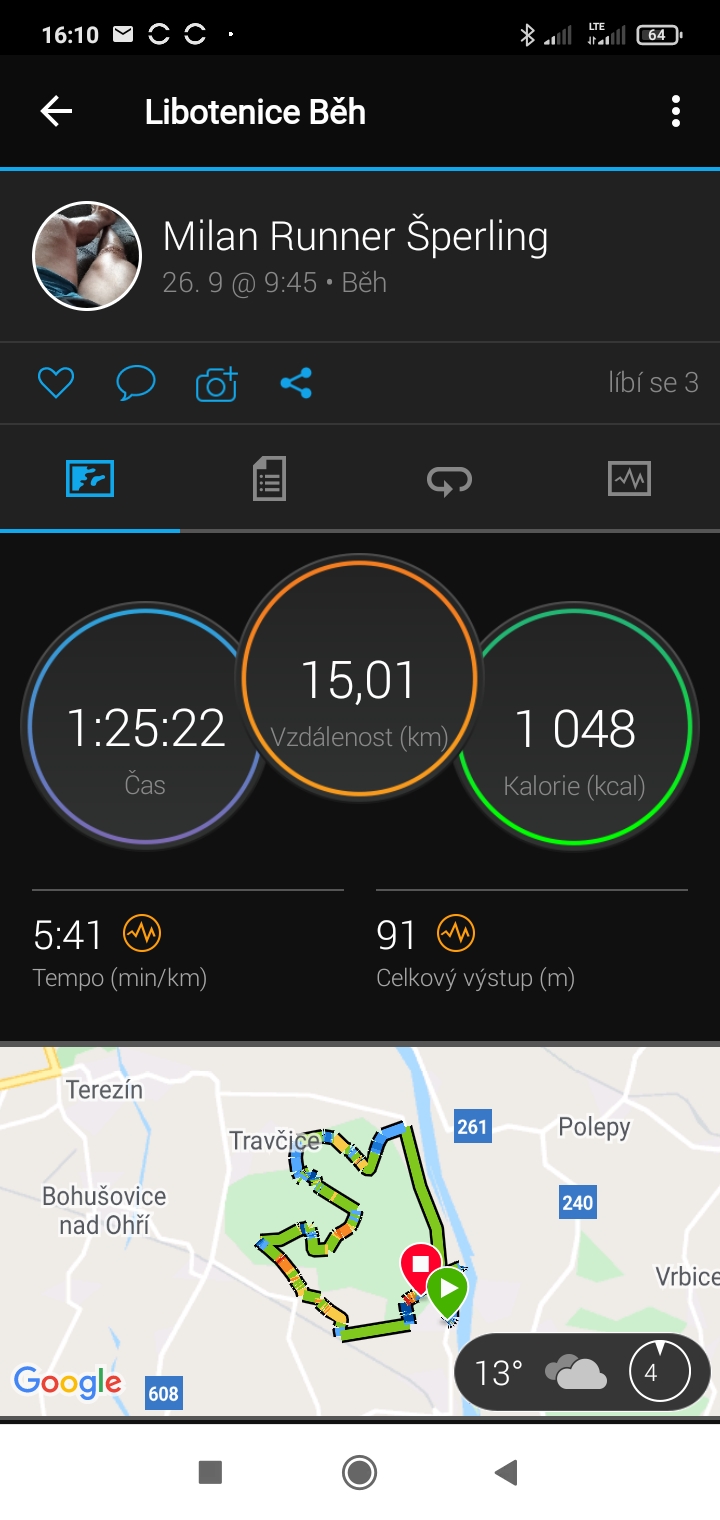The height and width of the screenshot is (1520, 720).
Task: Open the three-dot overflow menu
Action: pos(676,111)
